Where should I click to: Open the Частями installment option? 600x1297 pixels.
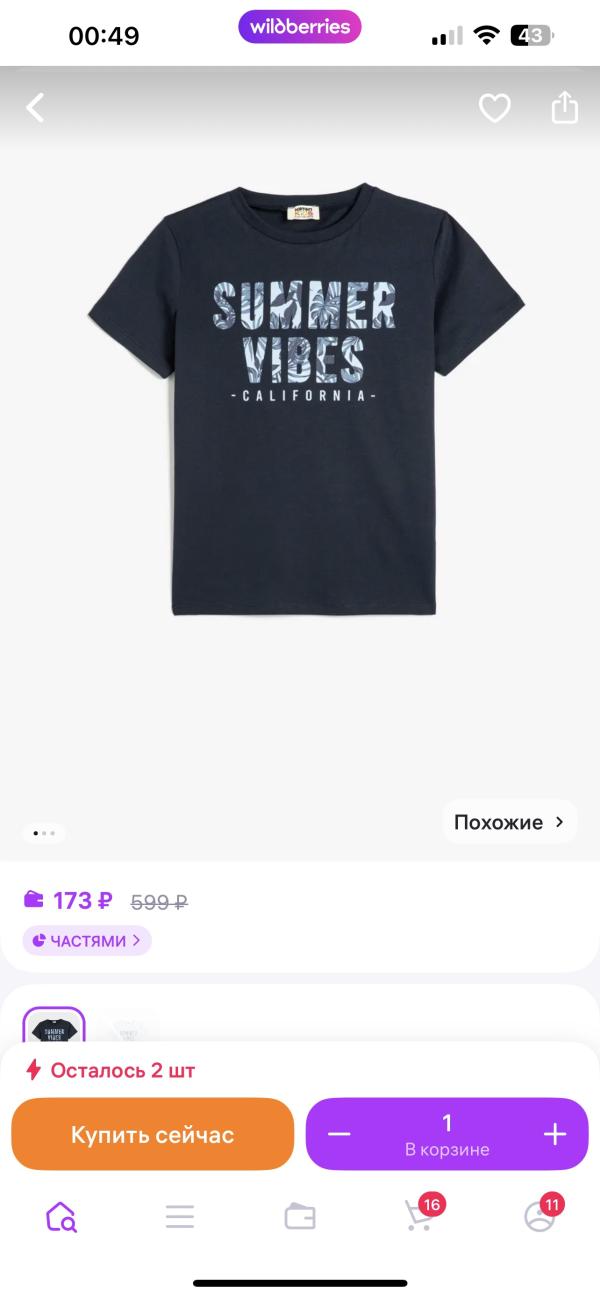tap(87, 940)
